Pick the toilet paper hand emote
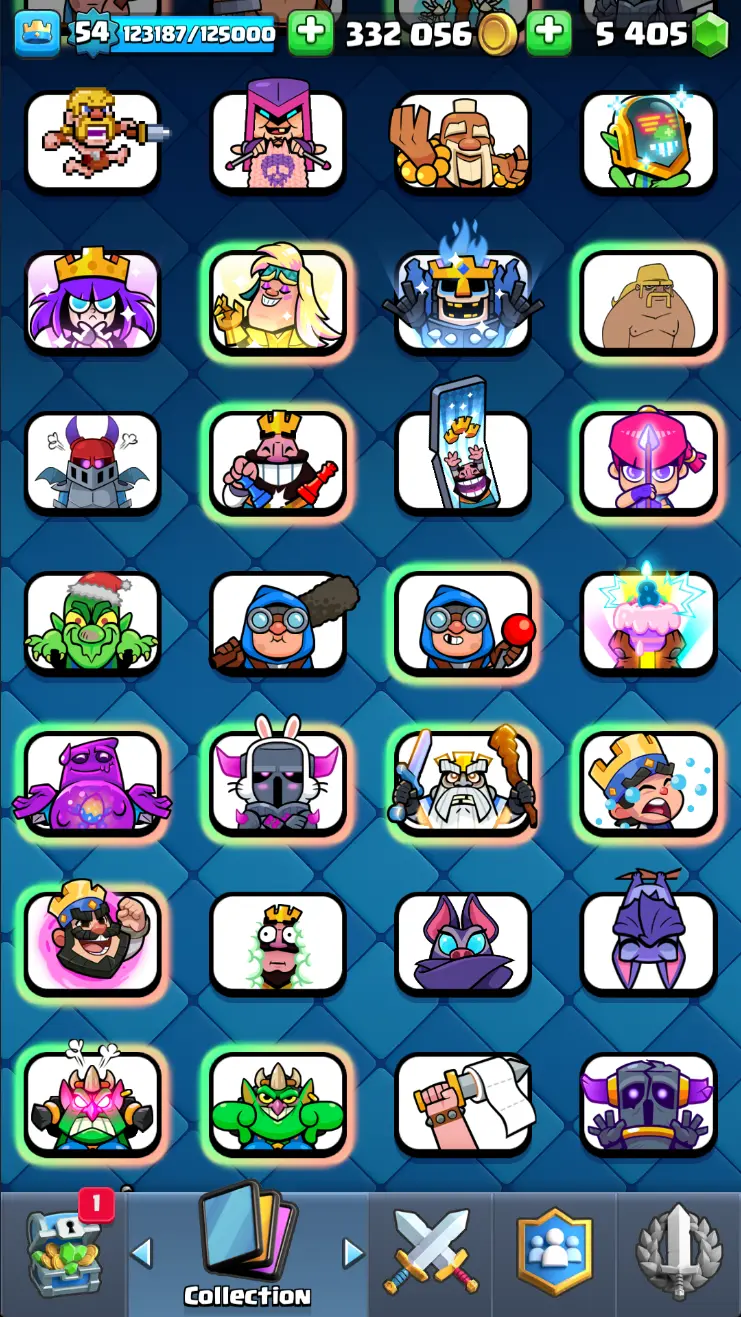 pos(463,1102)
